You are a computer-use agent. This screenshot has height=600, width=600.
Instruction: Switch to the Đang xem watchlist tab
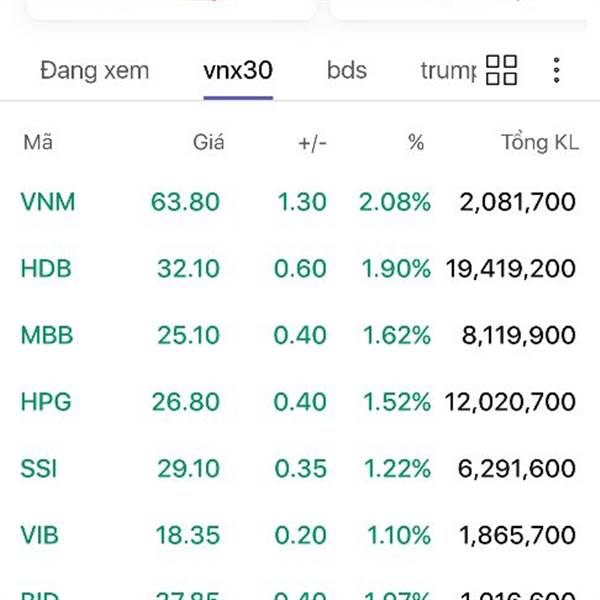94,71
